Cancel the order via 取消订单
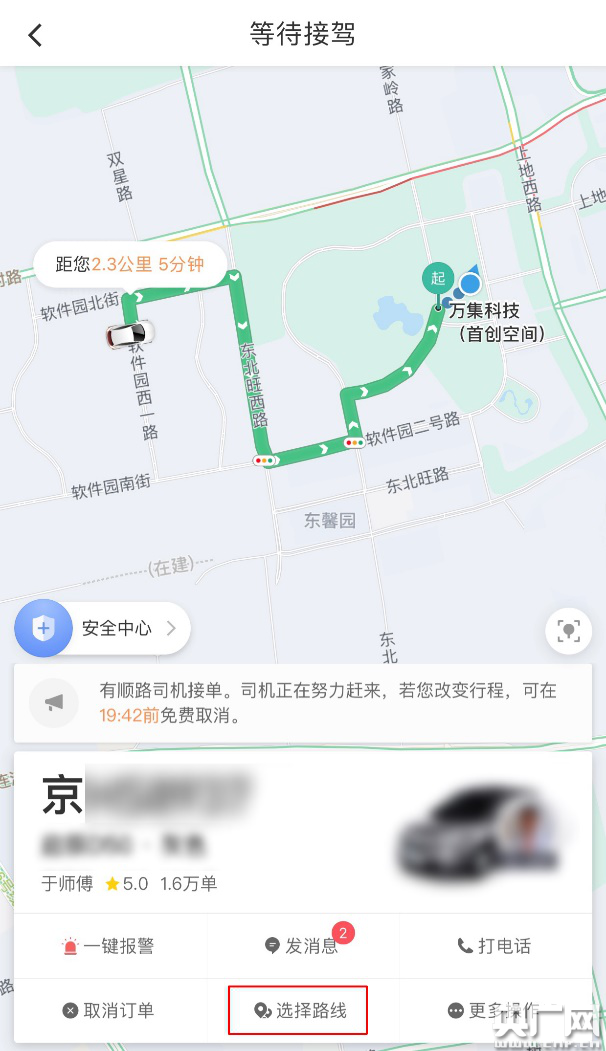Viewport: 606px width, 1051px height. [108, 1010]
